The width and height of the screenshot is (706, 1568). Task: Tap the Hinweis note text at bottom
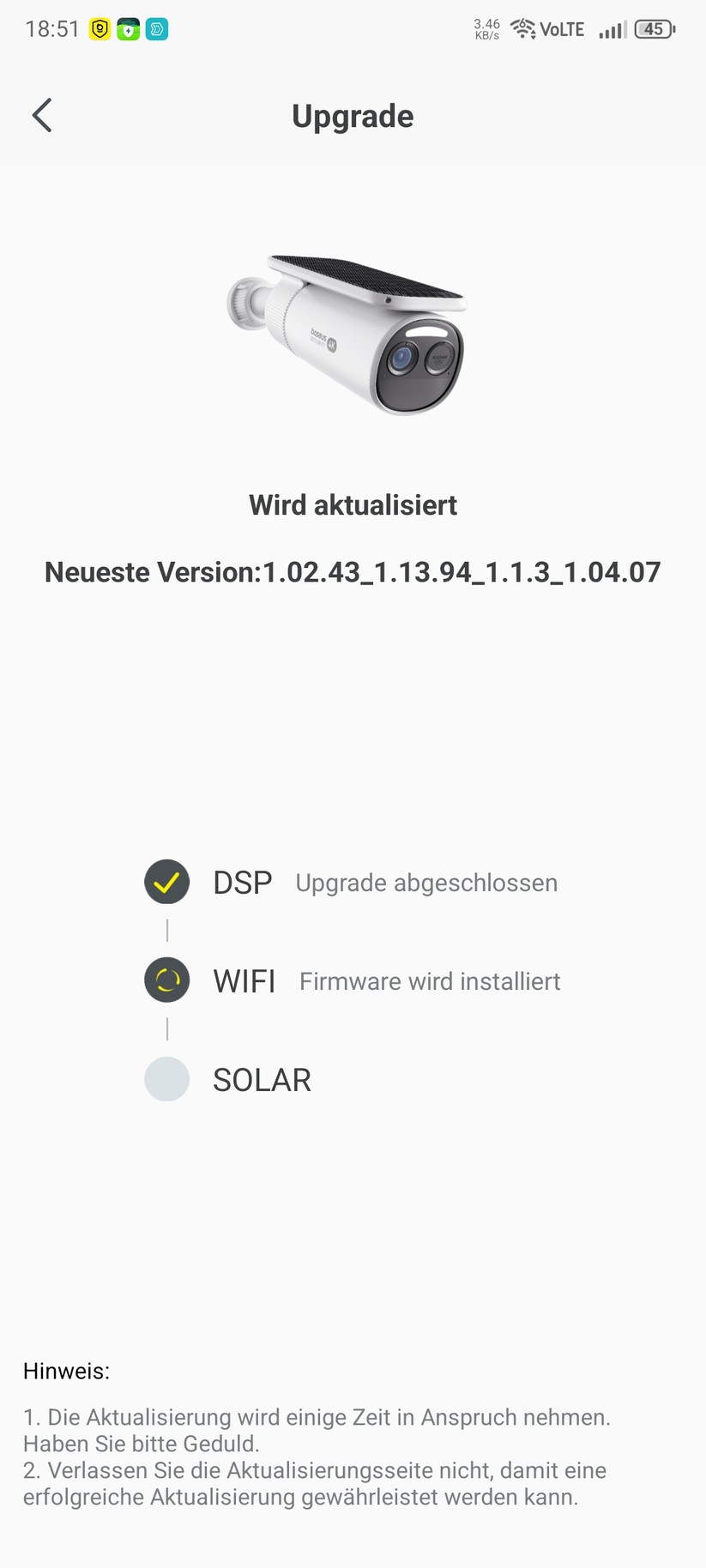[x=66, y=1370]
